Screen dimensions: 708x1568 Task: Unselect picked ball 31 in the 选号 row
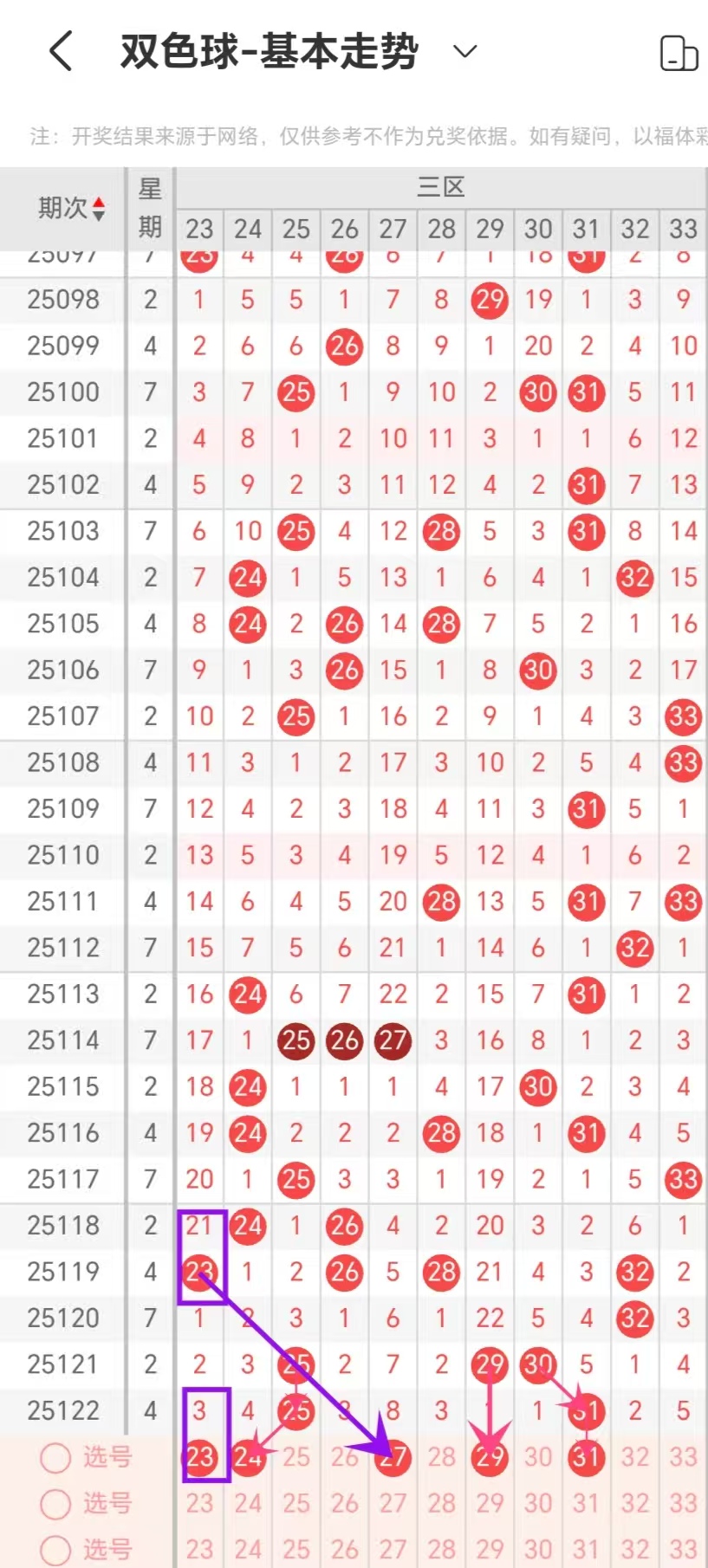point(587,1457)
